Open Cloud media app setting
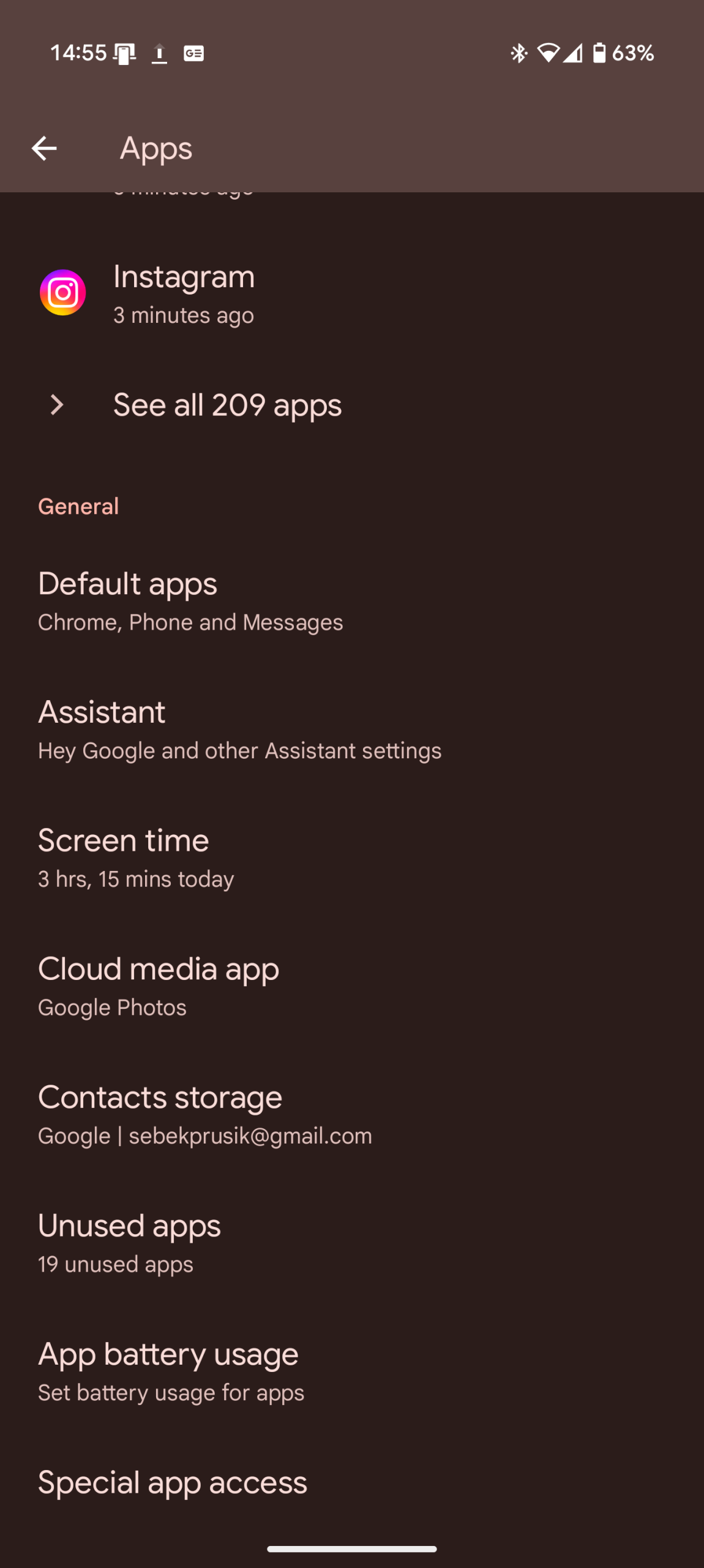This screenshot has height=1568, width=704. 158,987
